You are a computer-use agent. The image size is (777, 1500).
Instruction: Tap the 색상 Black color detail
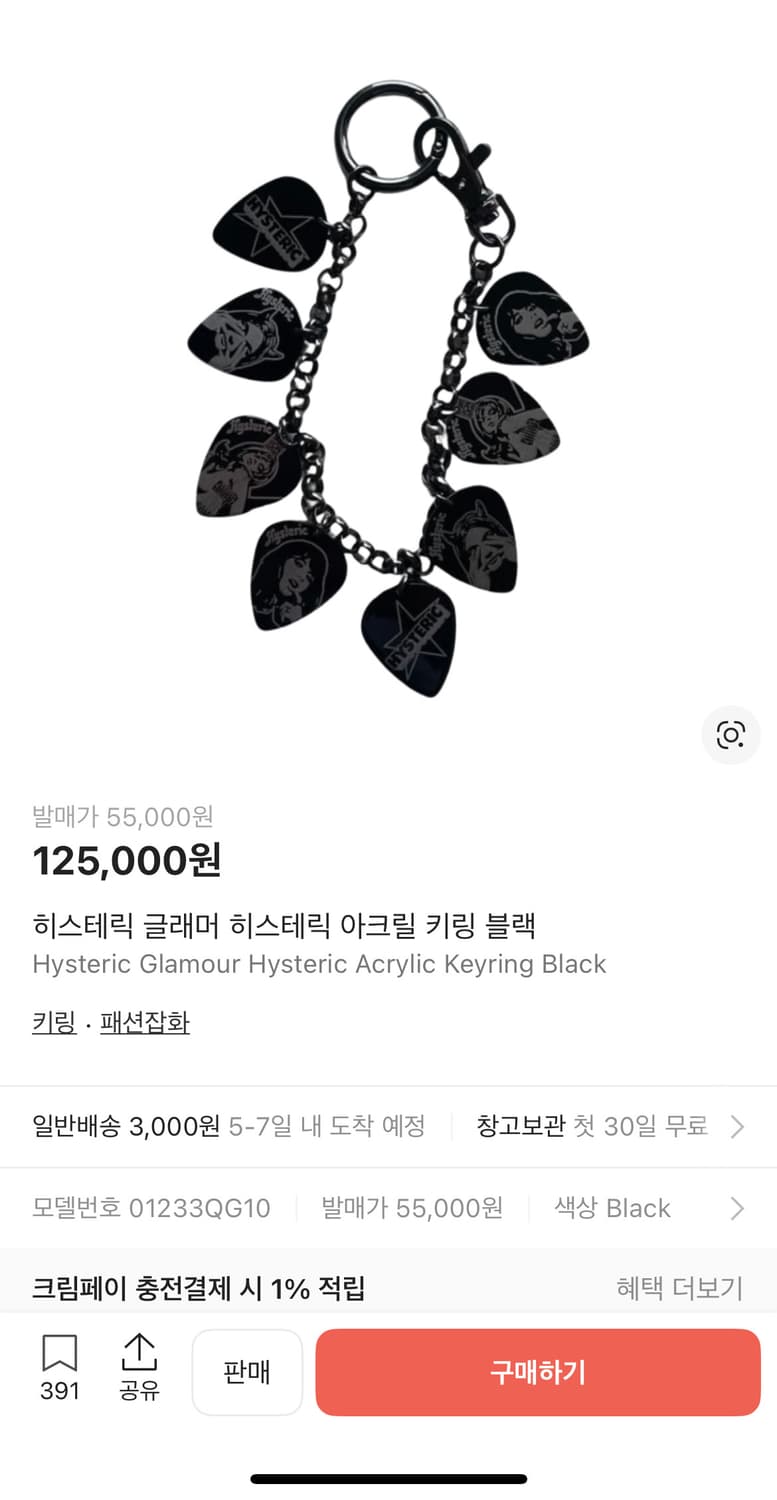point(611,1208)
